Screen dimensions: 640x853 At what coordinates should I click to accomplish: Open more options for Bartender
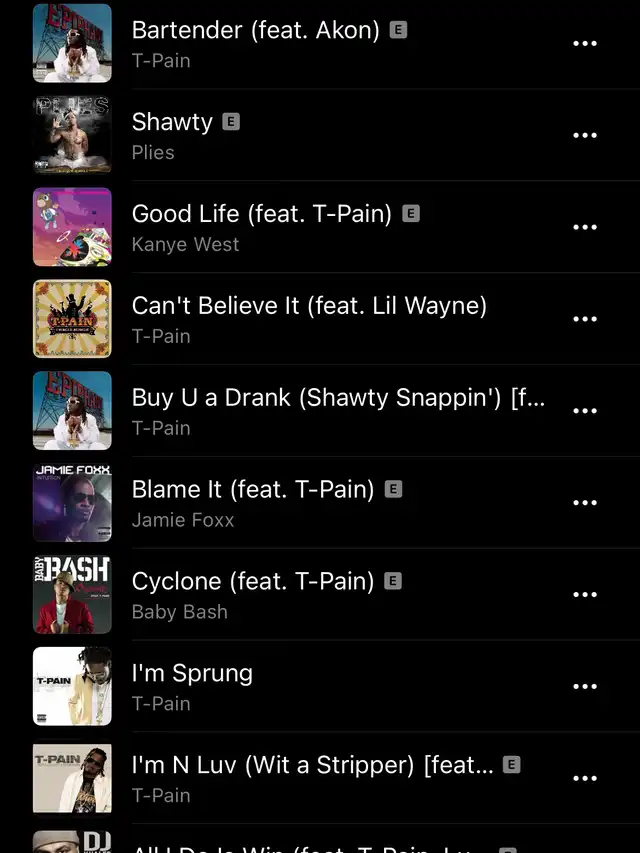pos(584,43)
